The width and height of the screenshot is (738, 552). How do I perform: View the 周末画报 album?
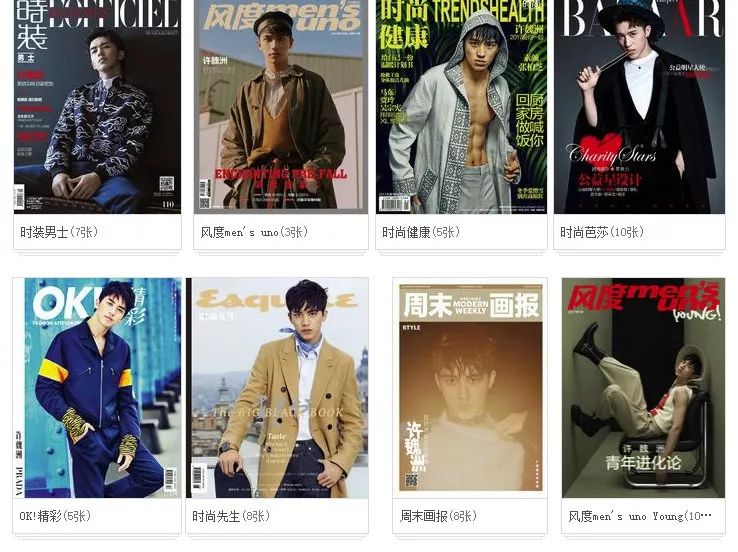click(470, 388)
